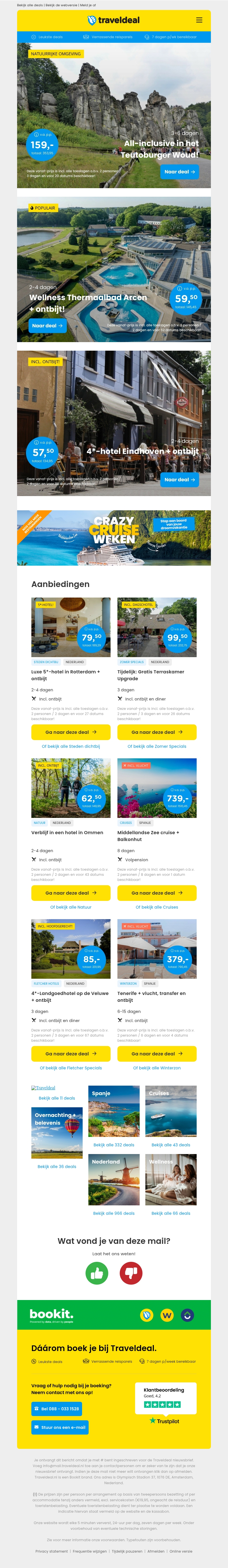Open the Spanje destination tile
Screen dimensions: 228x1568
(114, 1112)
